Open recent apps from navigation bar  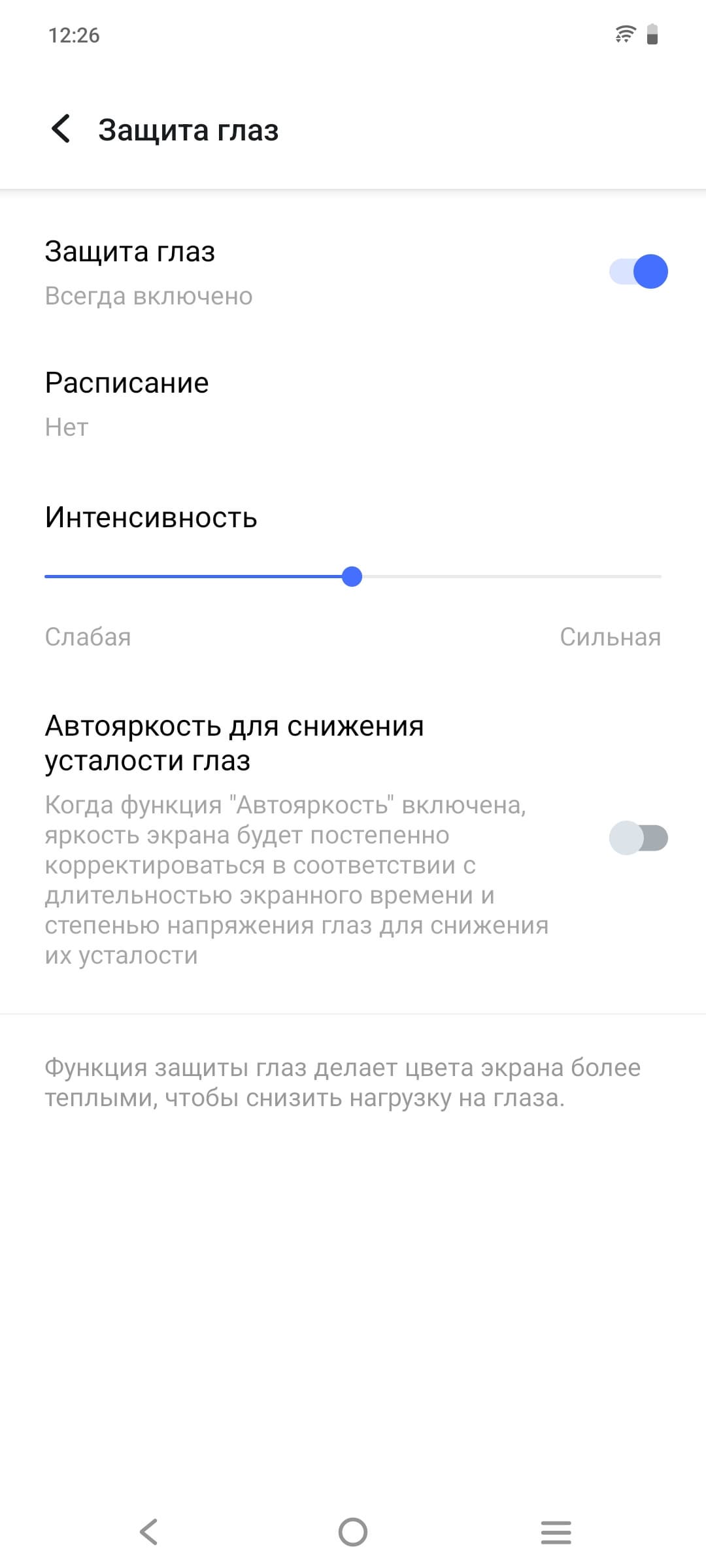(x=556, y=1532)
